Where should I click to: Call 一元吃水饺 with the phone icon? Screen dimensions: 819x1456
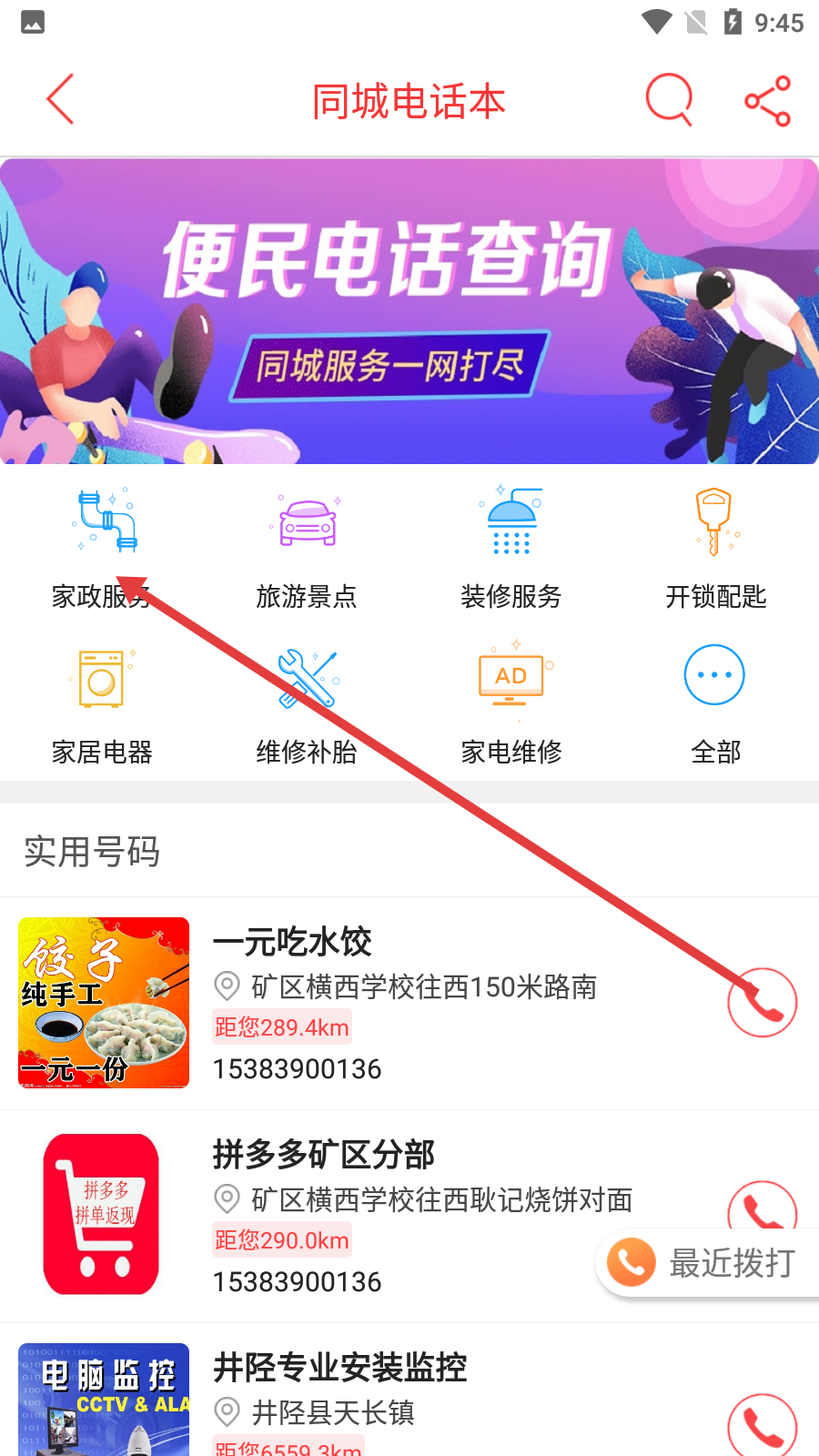click(763, 1002)
